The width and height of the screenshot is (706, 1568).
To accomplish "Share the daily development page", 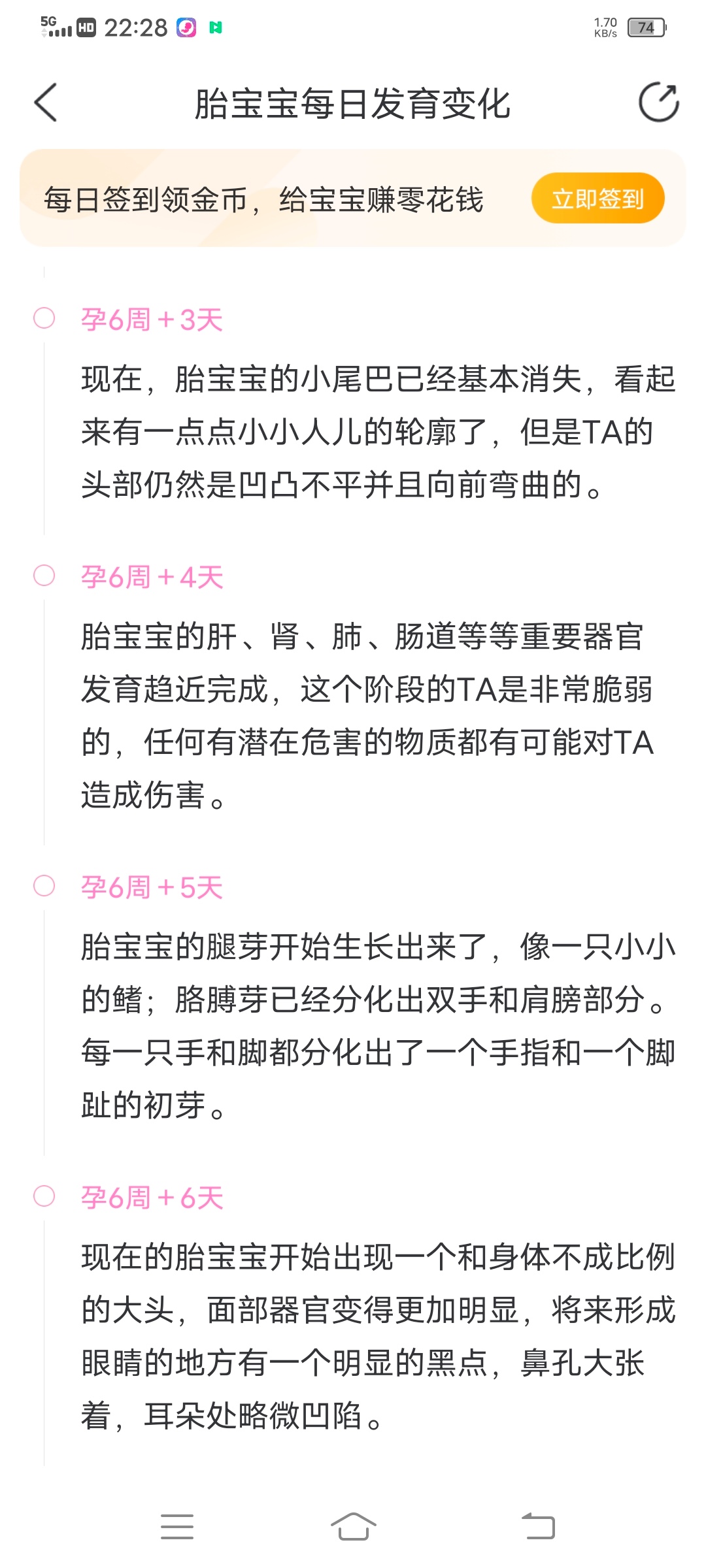I will (x=658, y=103).
